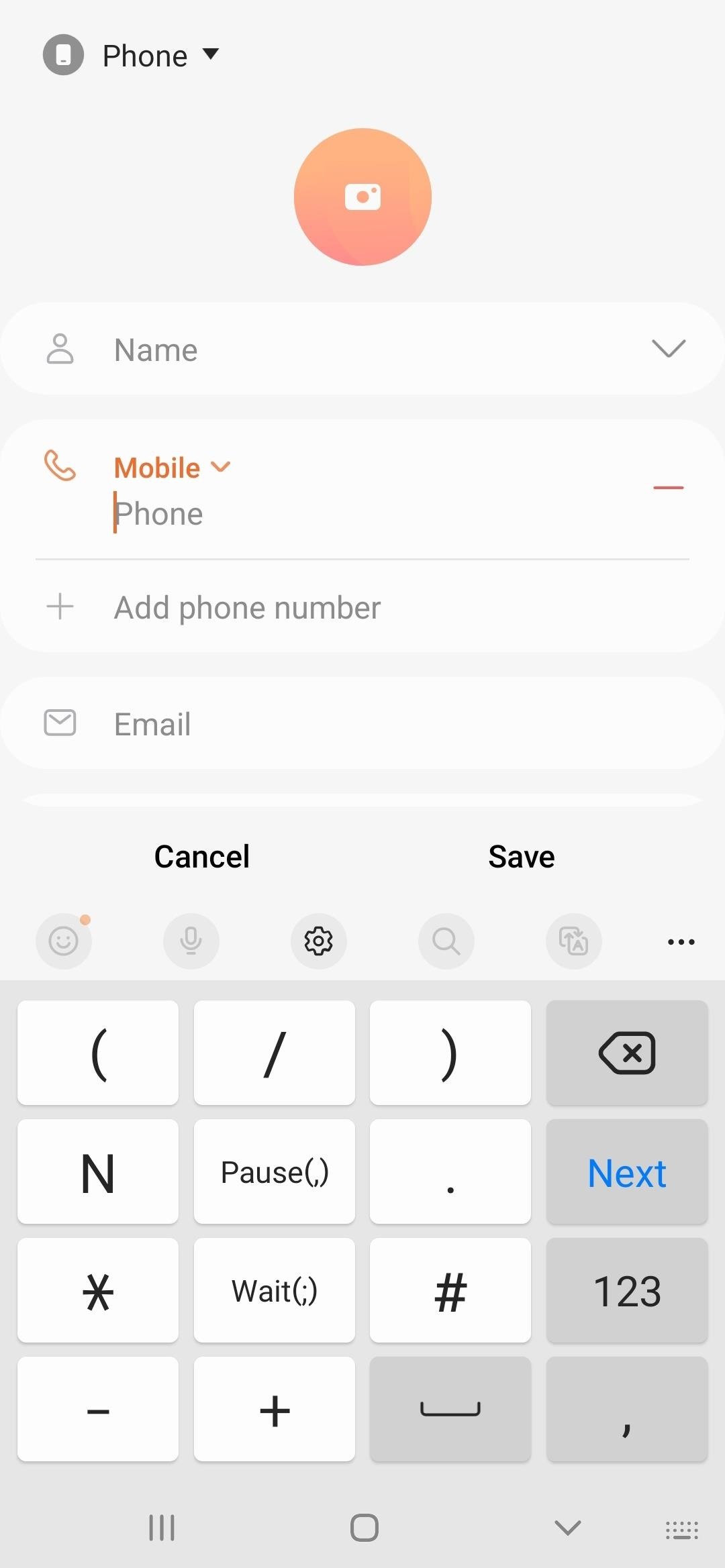Expand the name field details chevron
Screen dimensions: 725x1568
coord(668,349)
